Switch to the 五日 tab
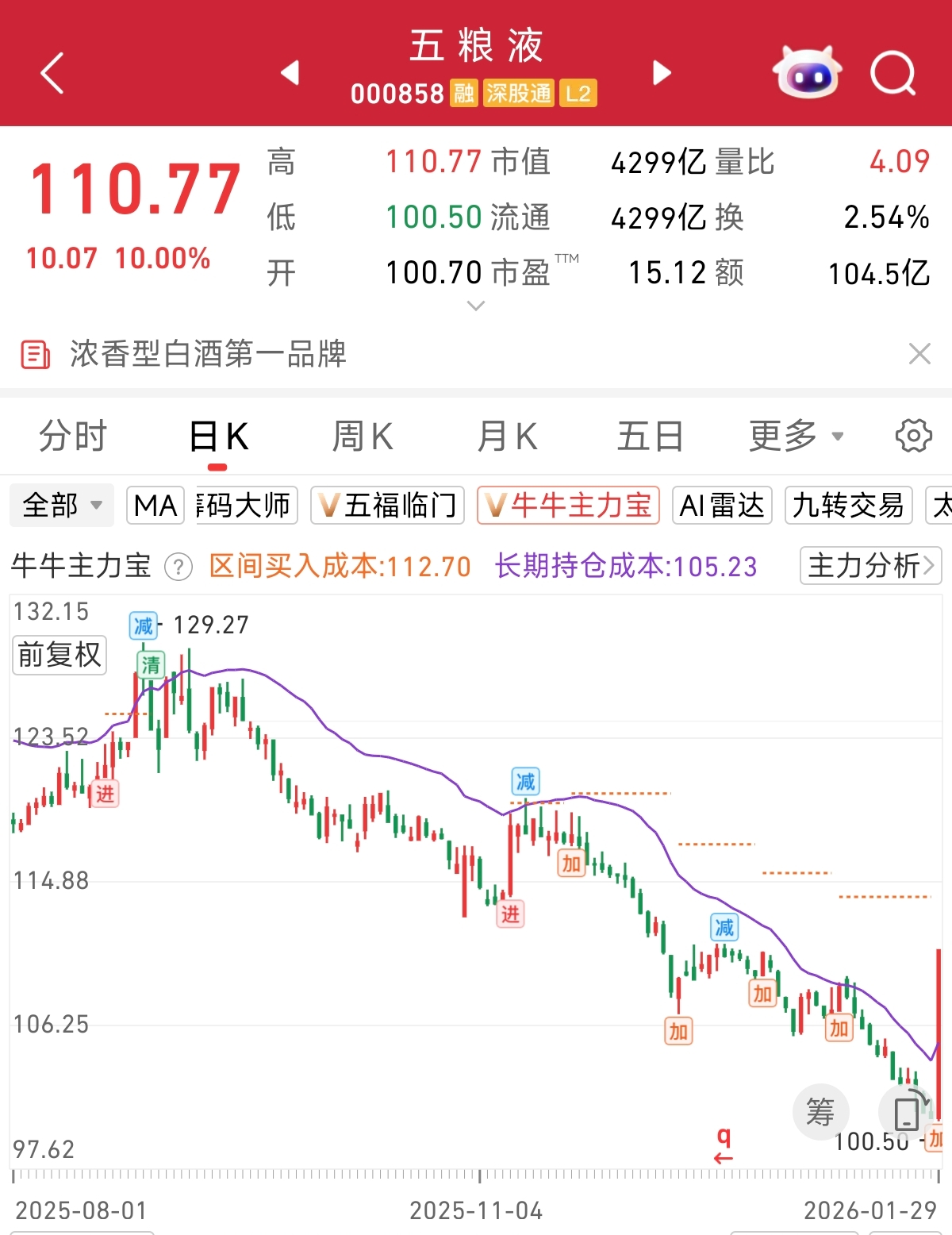The height and width of the screenshot is (1235, 952). tap(650, 437)
